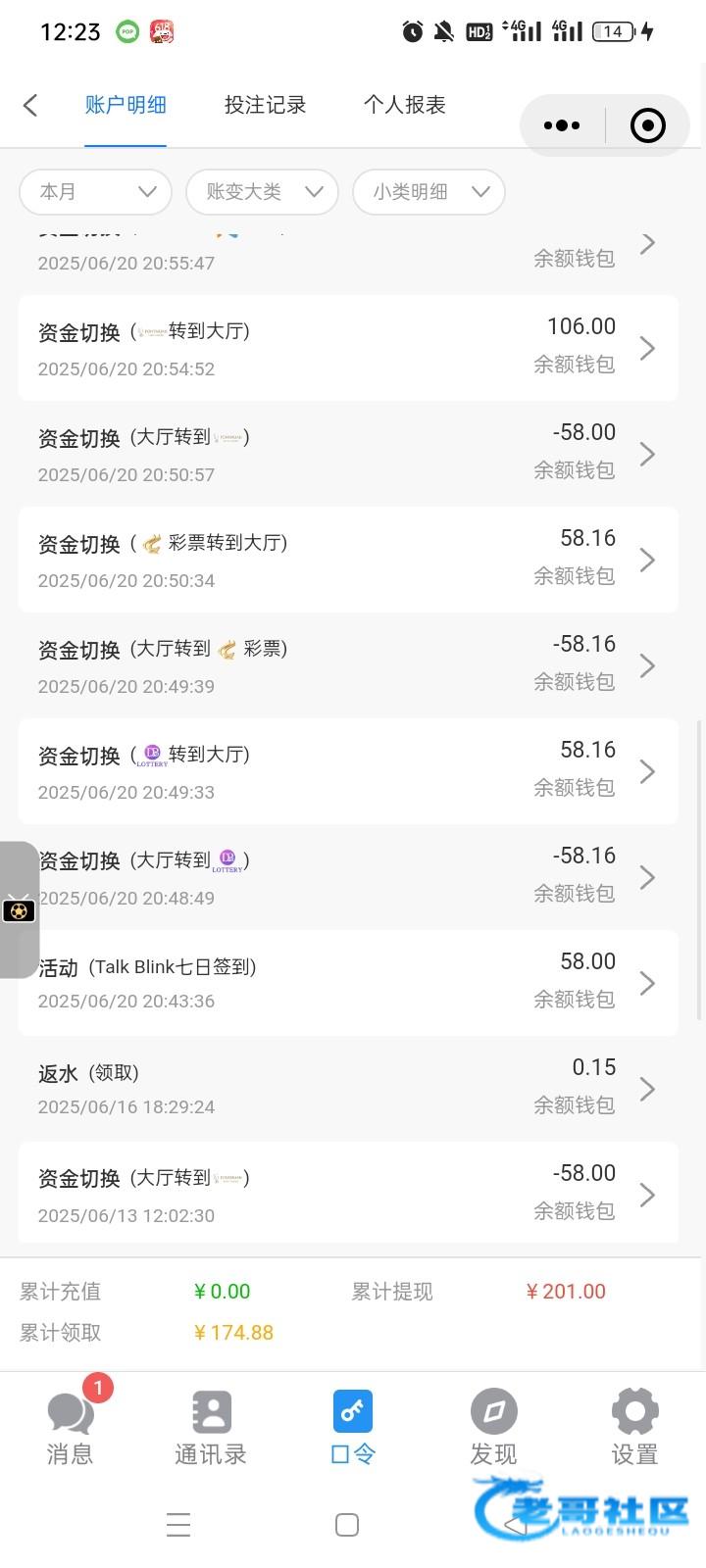Open the 20:49:39 大厅转到彩票 record
Viewport: 706px width, 1568px height.
point(348,665)
